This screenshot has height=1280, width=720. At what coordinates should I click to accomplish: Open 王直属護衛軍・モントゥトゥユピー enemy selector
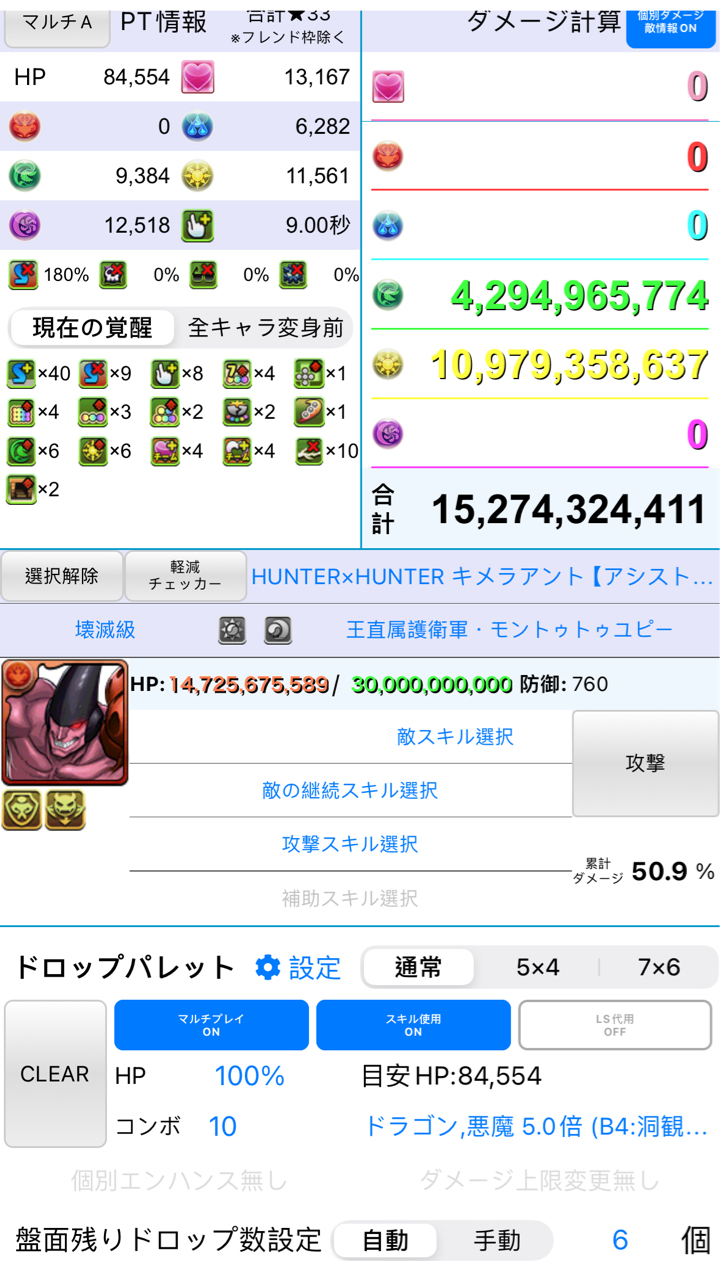click(509, 630)
